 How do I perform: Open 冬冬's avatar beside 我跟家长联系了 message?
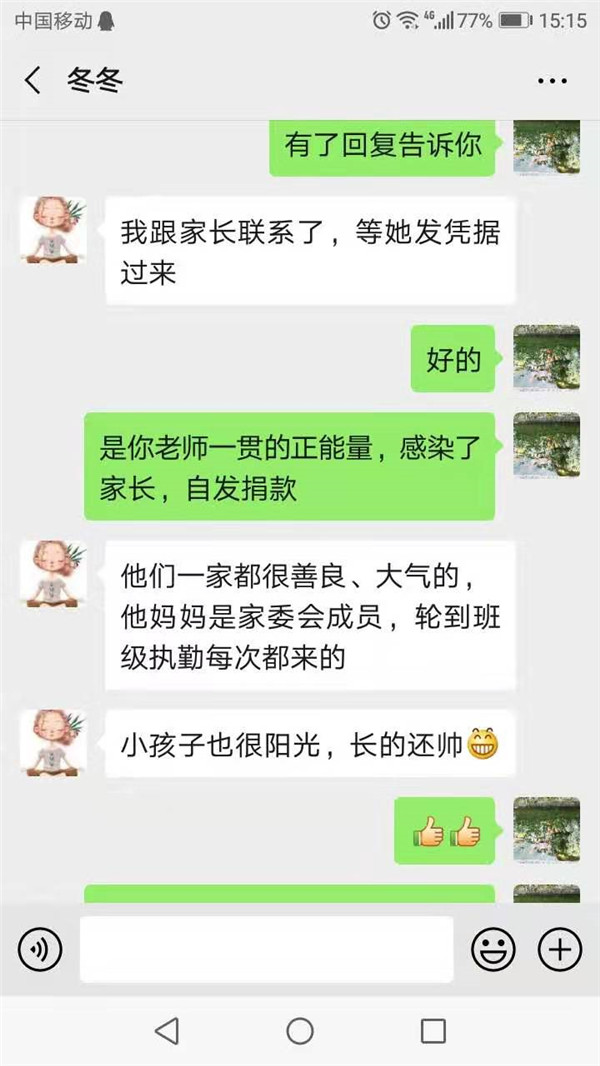54,228
